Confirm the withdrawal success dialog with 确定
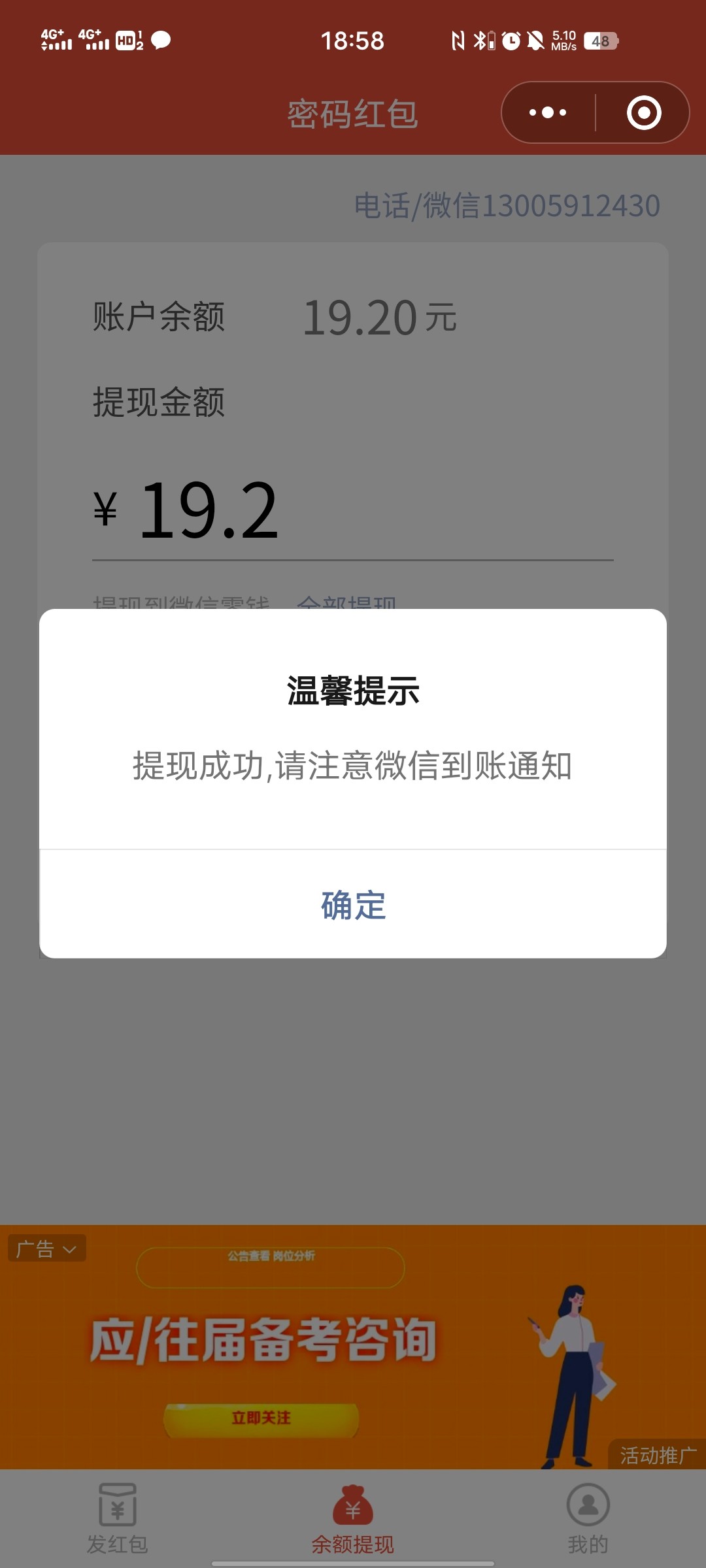Screen dimensions: 706x1568 pos(353,905)
